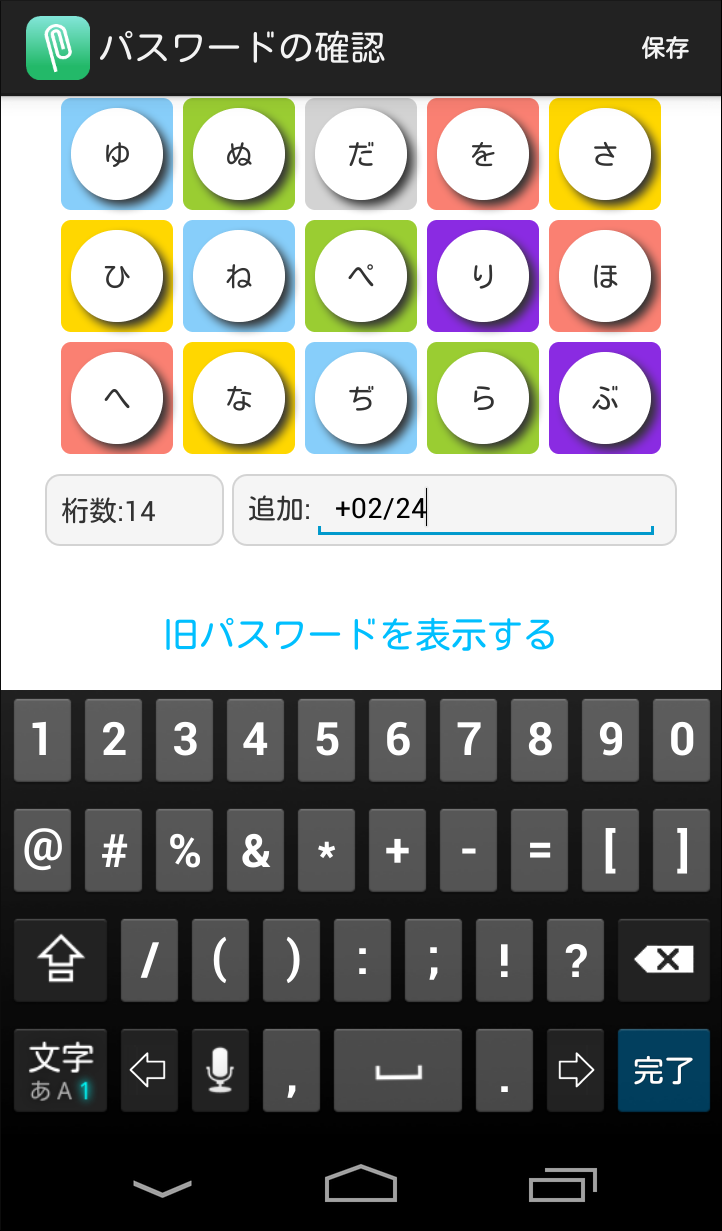Screen dimensions: 722x1231
Task: Pick the り character tile
Action: 483,276
